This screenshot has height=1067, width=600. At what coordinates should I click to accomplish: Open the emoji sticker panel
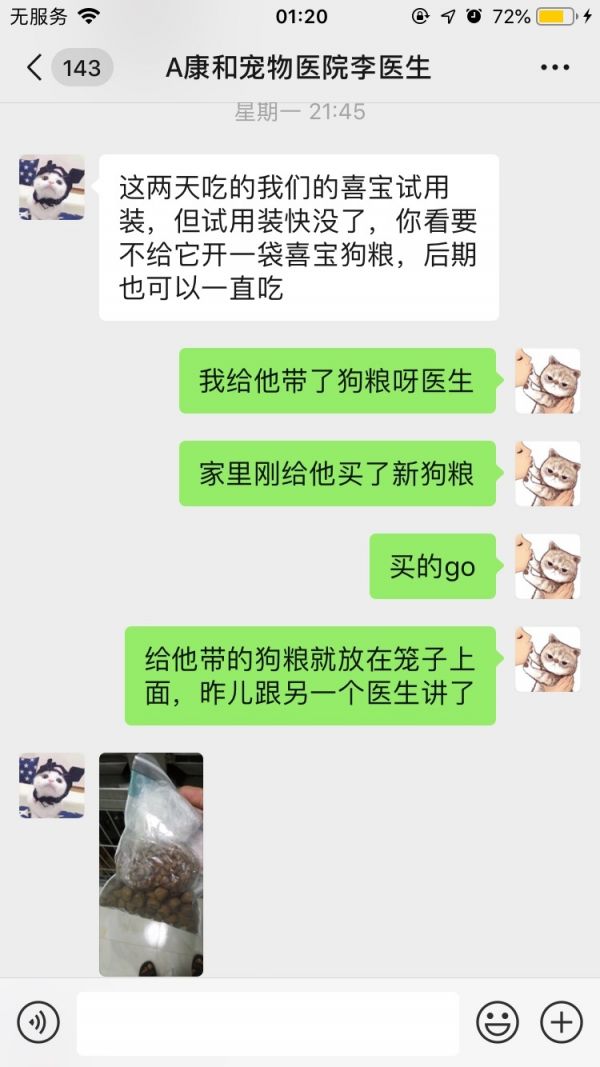point(497,1022)
